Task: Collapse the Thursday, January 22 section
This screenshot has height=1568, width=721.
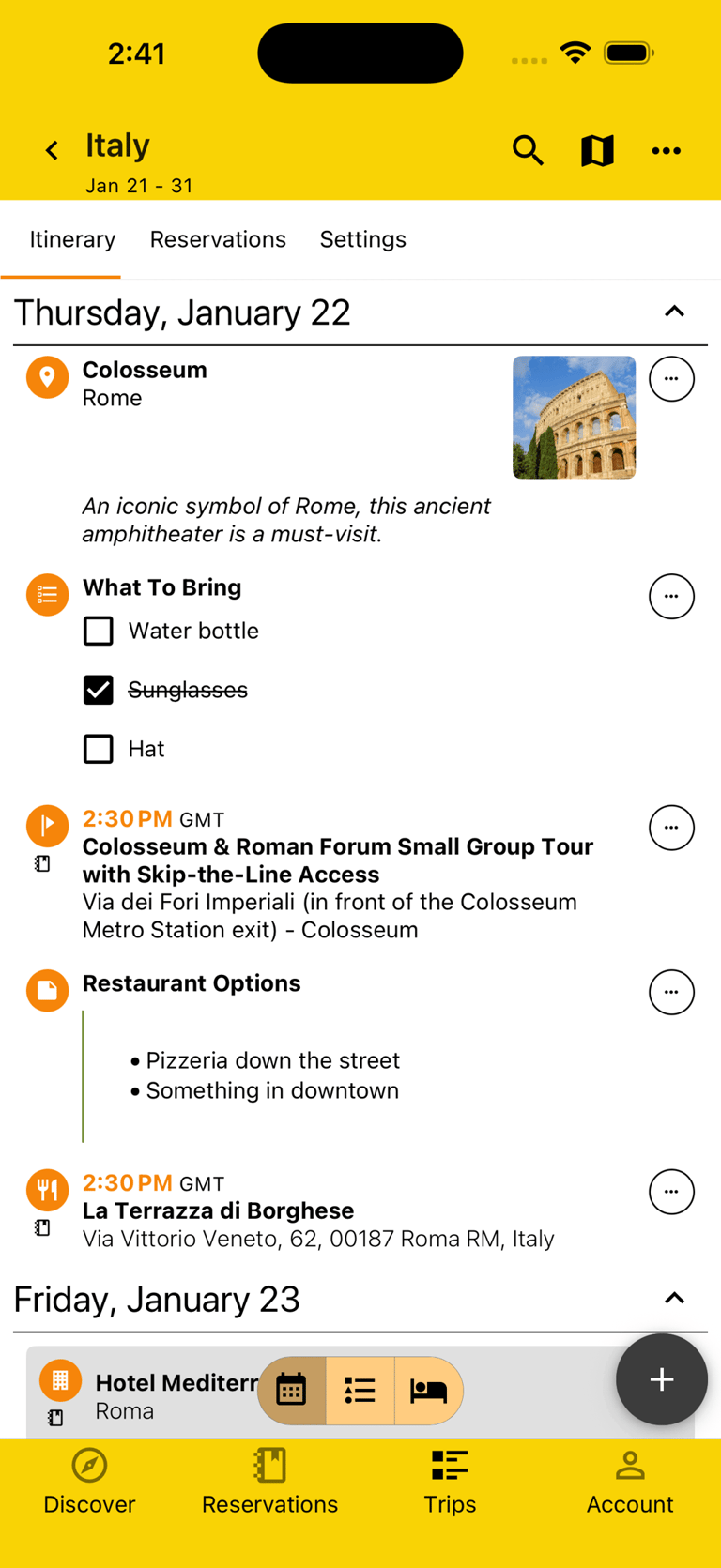Action: coord(675,311)
